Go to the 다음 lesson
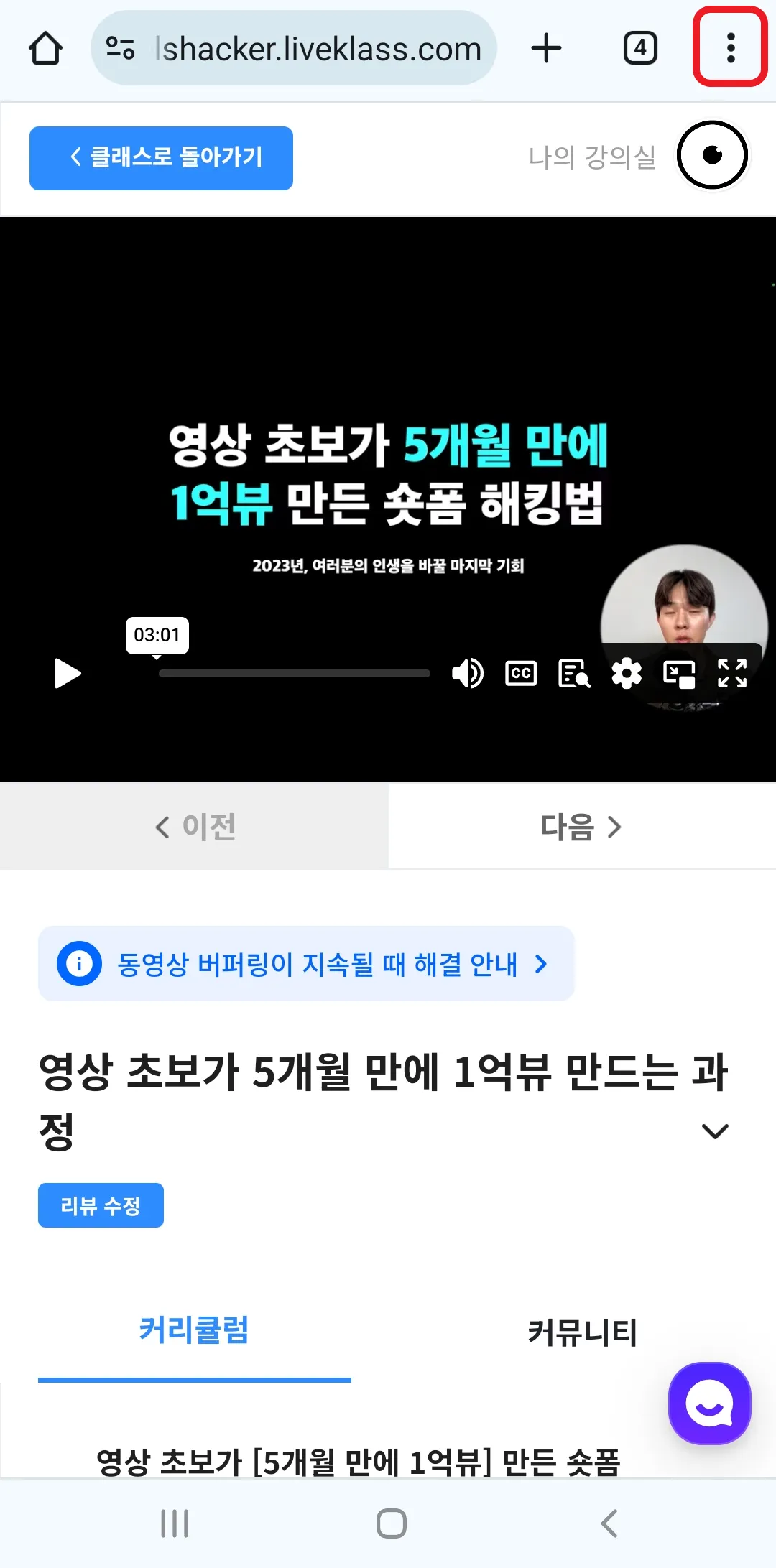Viewport: 776px width, 1568px height. click(x=582, y=826)
